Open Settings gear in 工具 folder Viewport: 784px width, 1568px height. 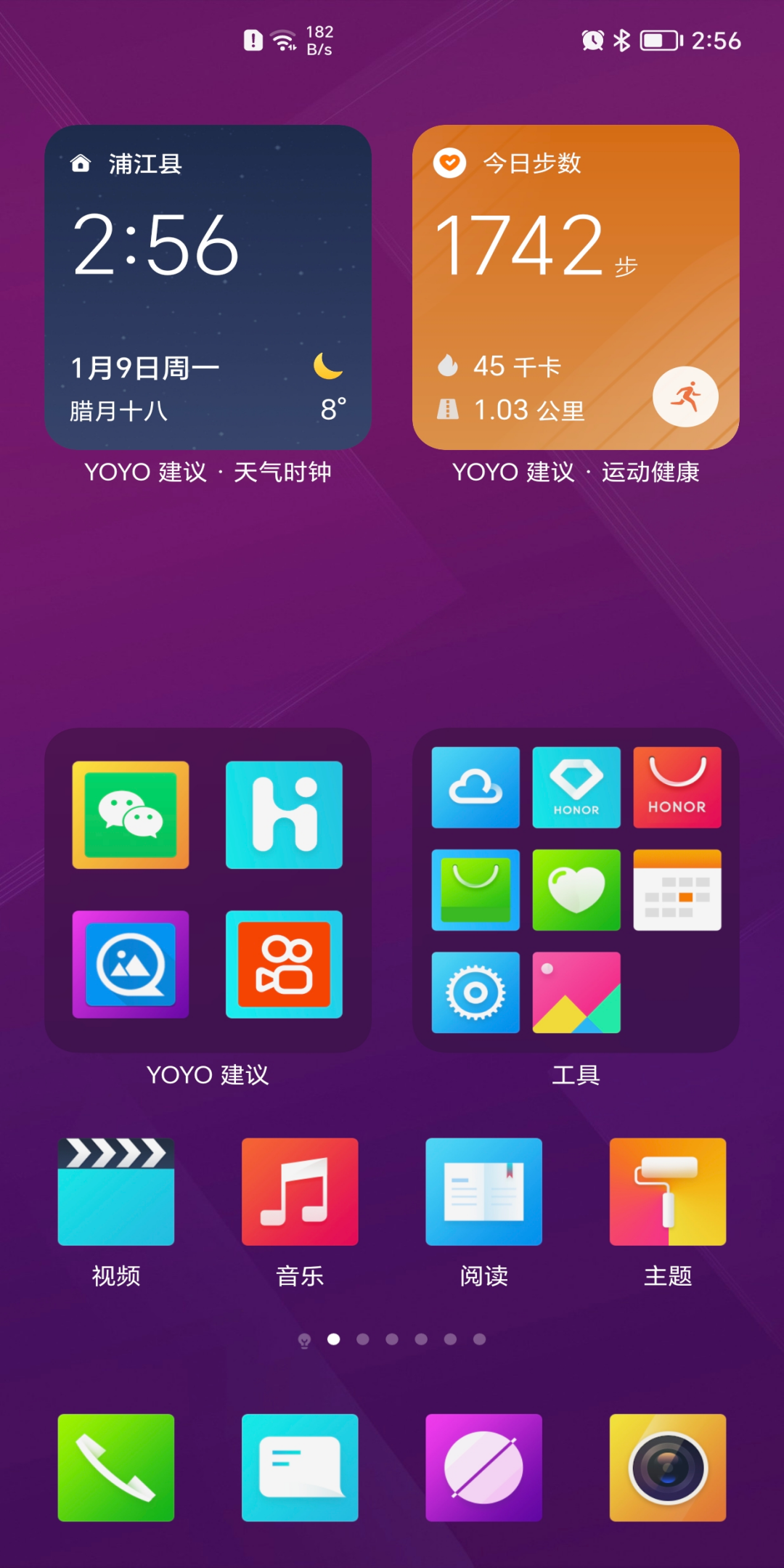(475, 992)
